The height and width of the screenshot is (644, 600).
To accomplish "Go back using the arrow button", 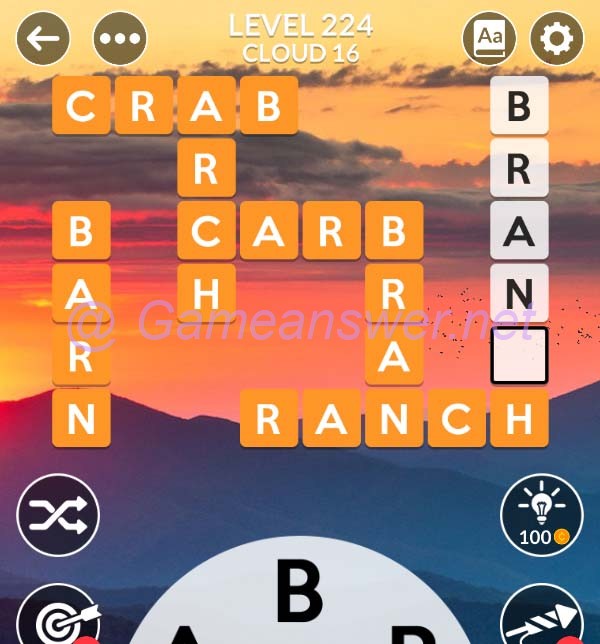I will (x=43, y=39).
